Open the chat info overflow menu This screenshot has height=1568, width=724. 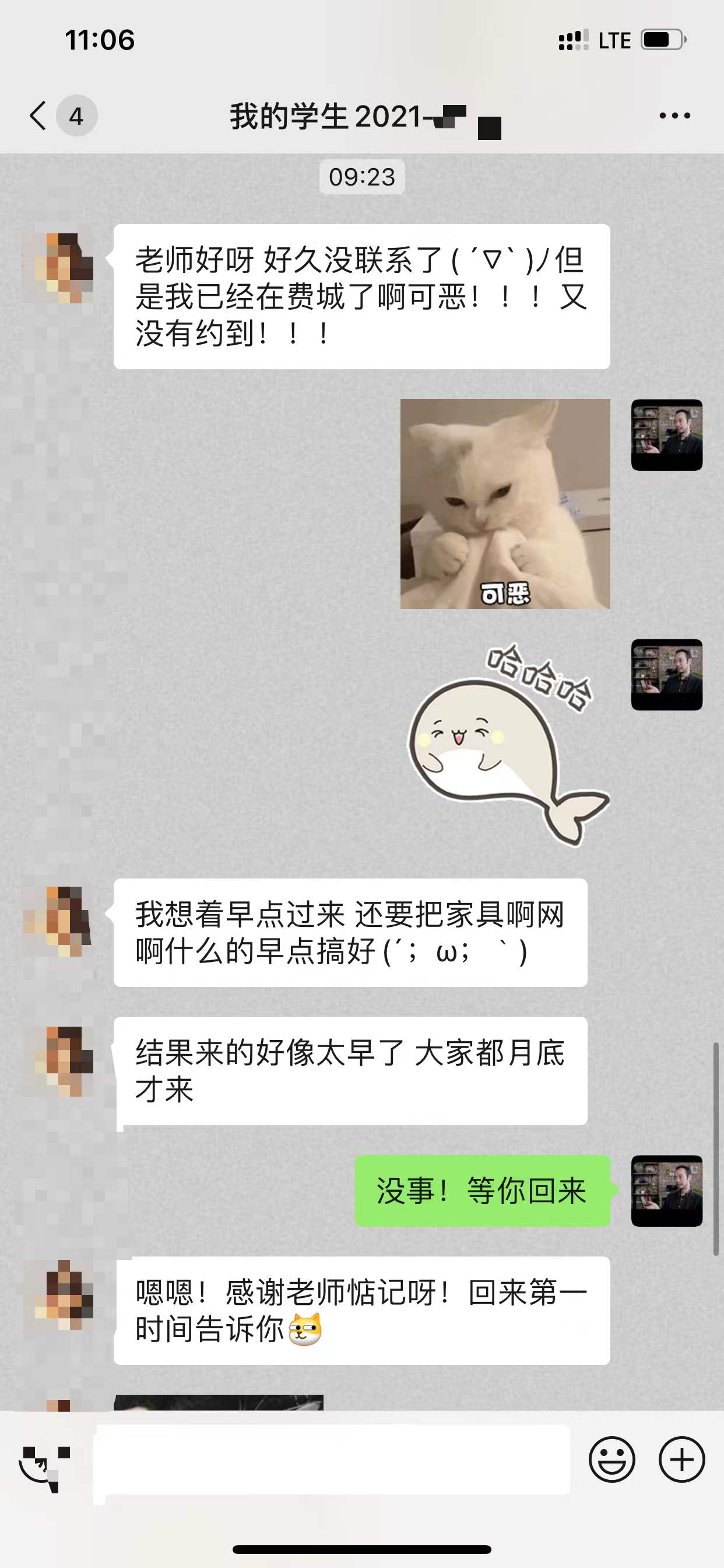[x=674, y=116]
